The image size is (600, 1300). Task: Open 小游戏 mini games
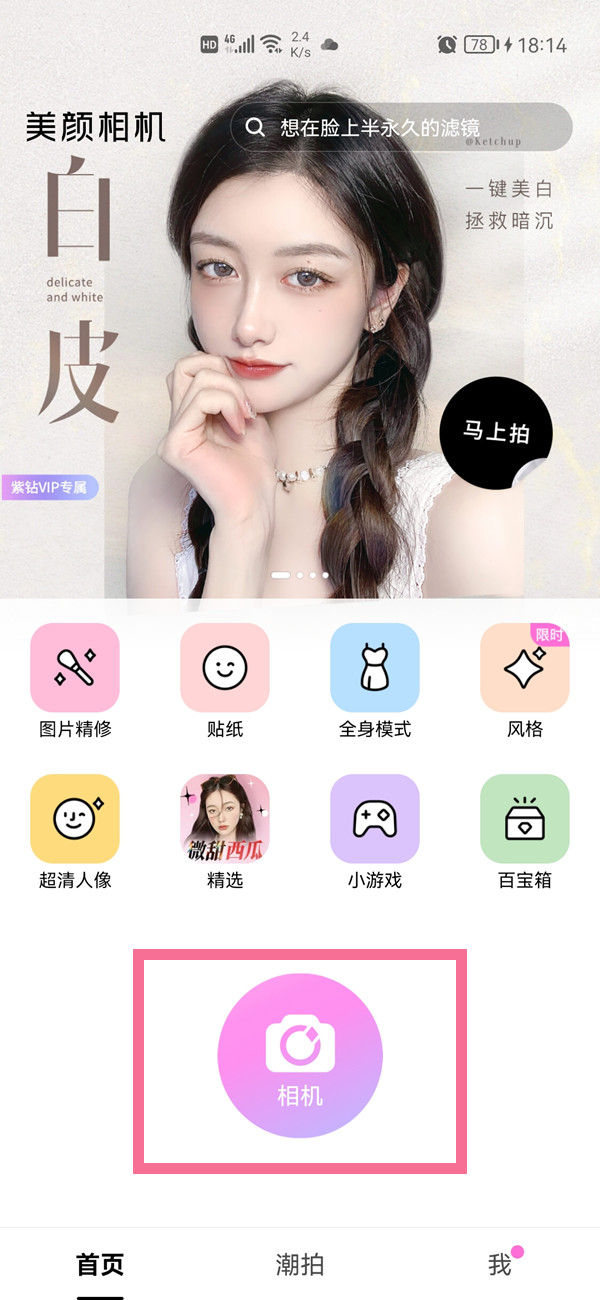point(375,819)
